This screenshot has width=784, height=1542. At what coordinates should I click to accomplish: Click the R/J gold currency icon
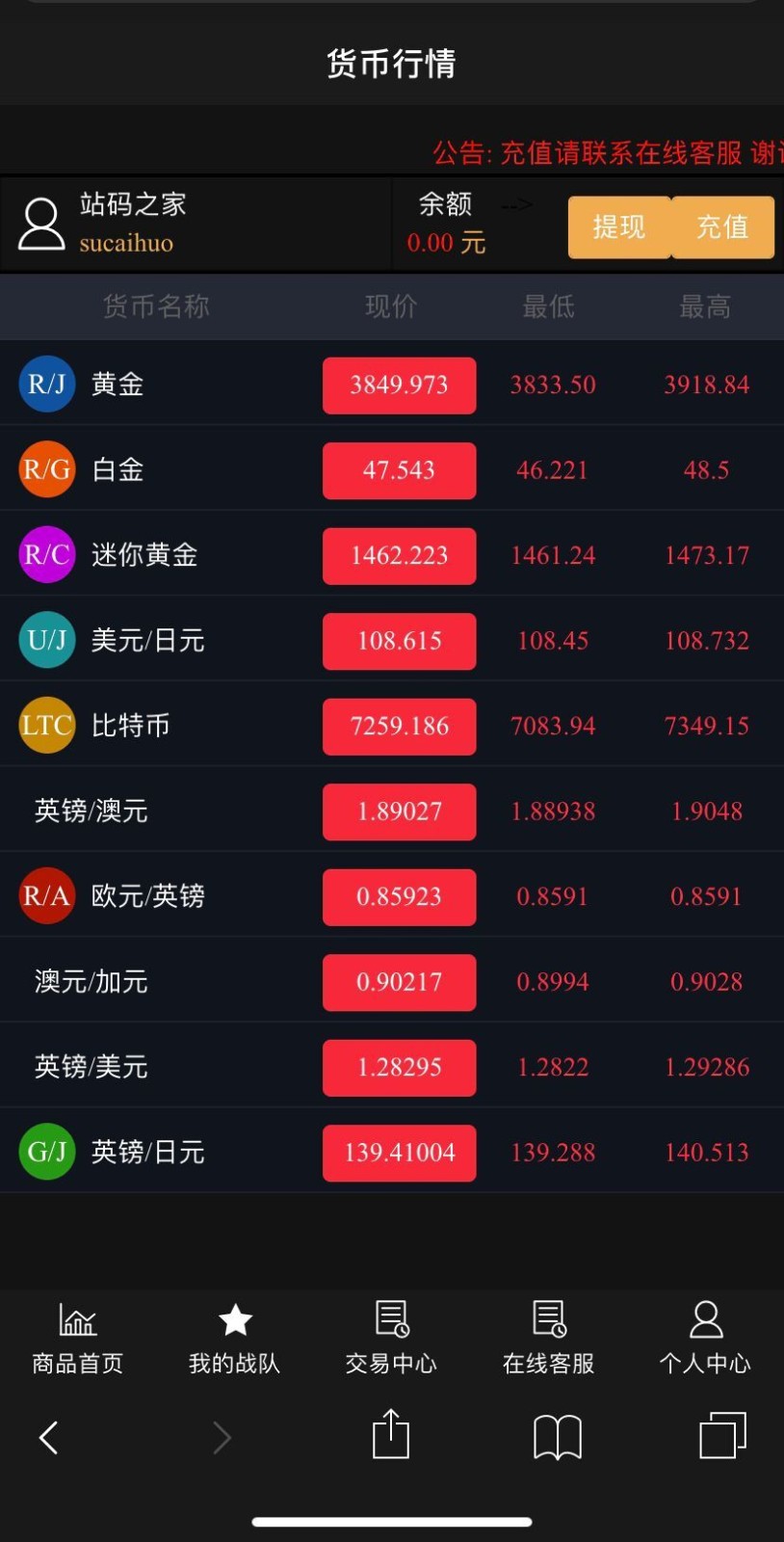pos(46,385)
